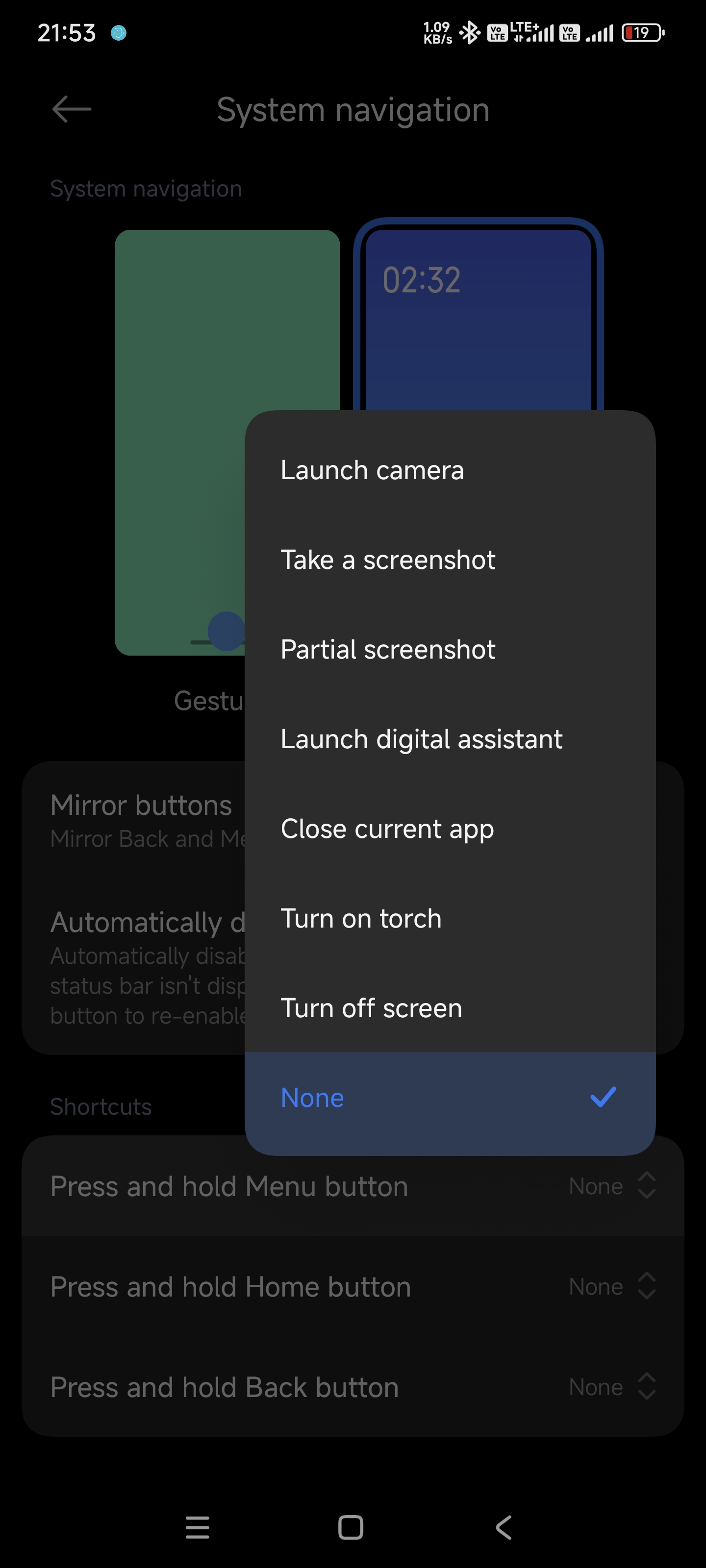Tap the system home button

point(351,1527)
